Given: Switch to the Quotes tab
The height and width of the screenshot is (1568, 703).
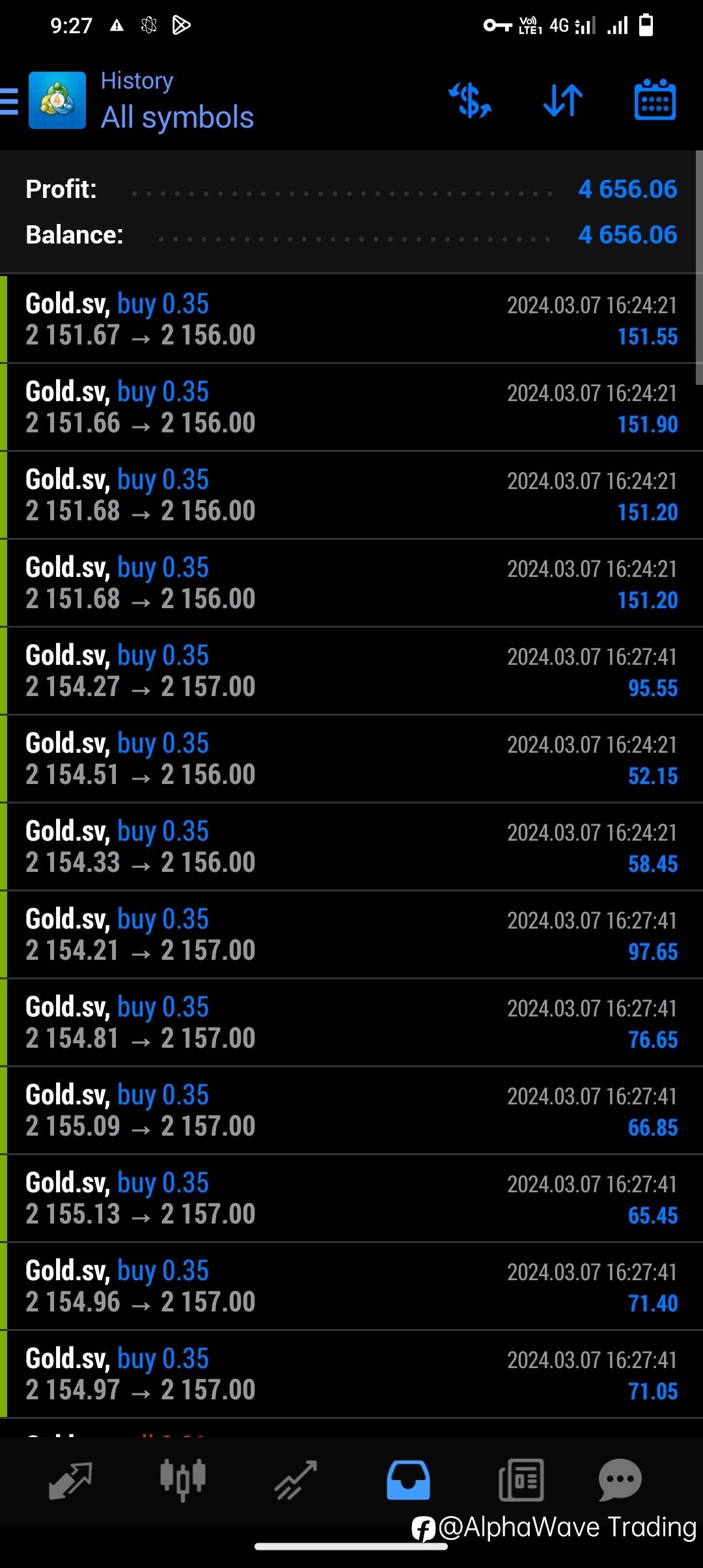Looking at the screenshot, I should point(70,1479).
